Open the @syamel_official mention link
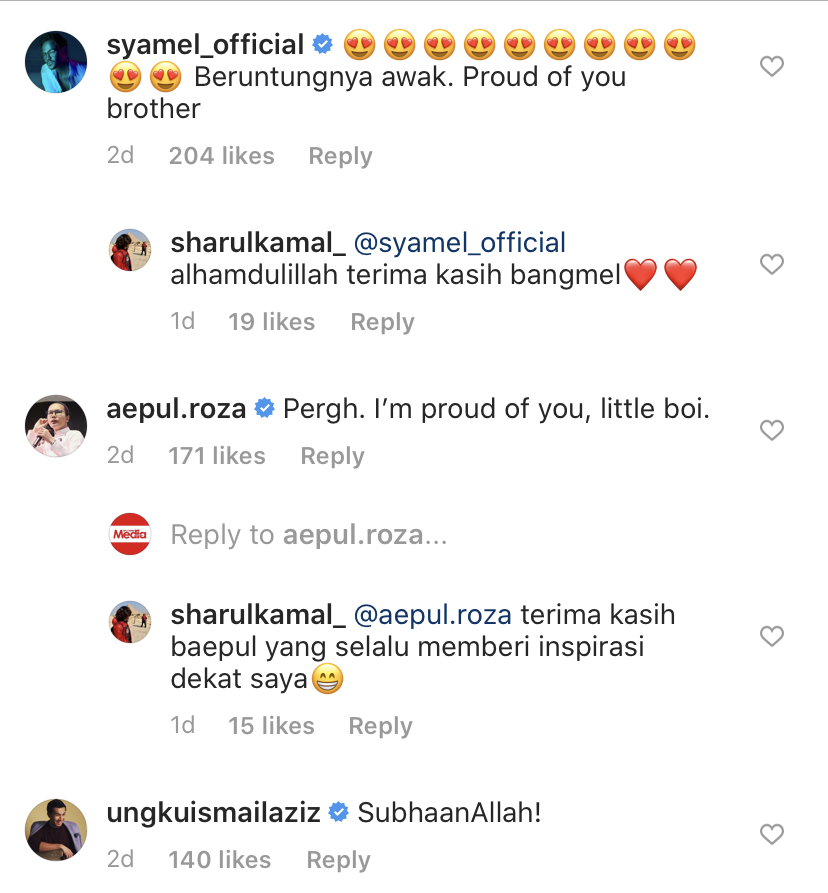The image size is (828, 893). click(x=460, y=242)
